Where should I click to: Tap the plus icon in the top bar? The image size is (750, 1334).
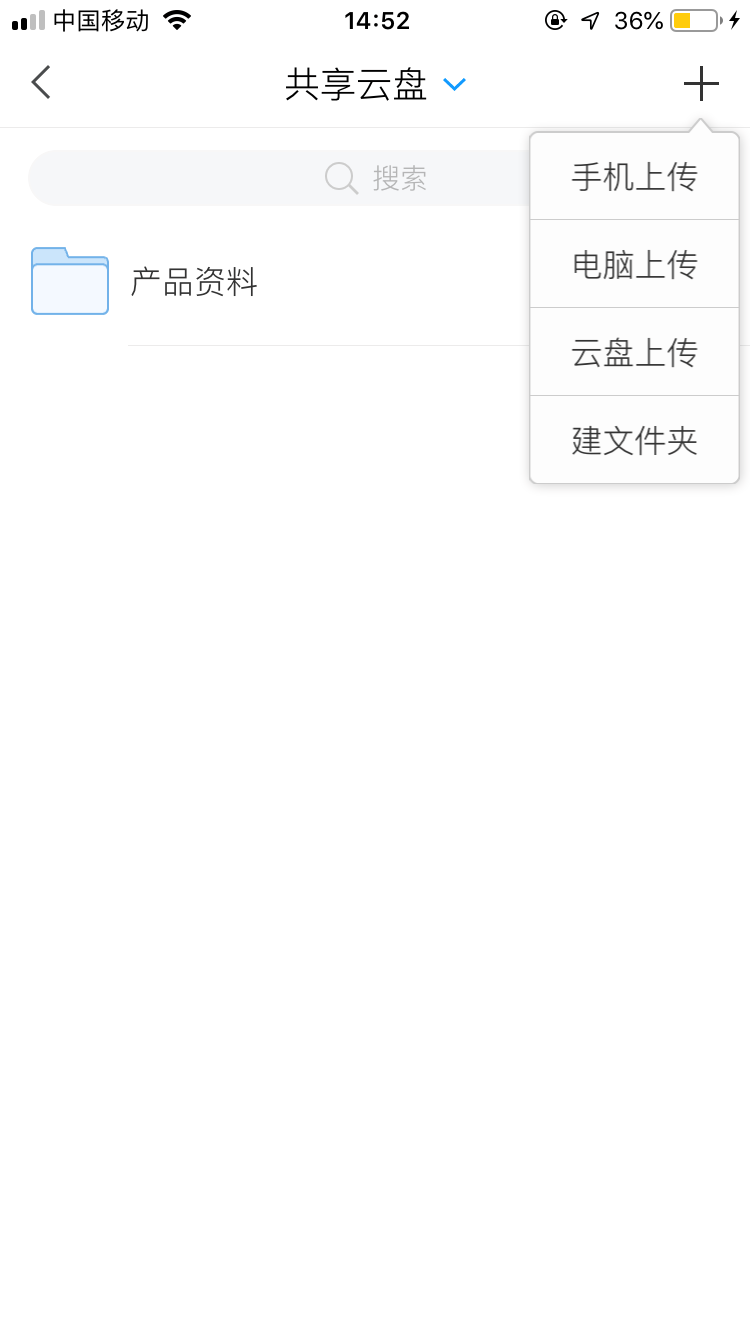(x=701, y=83)
